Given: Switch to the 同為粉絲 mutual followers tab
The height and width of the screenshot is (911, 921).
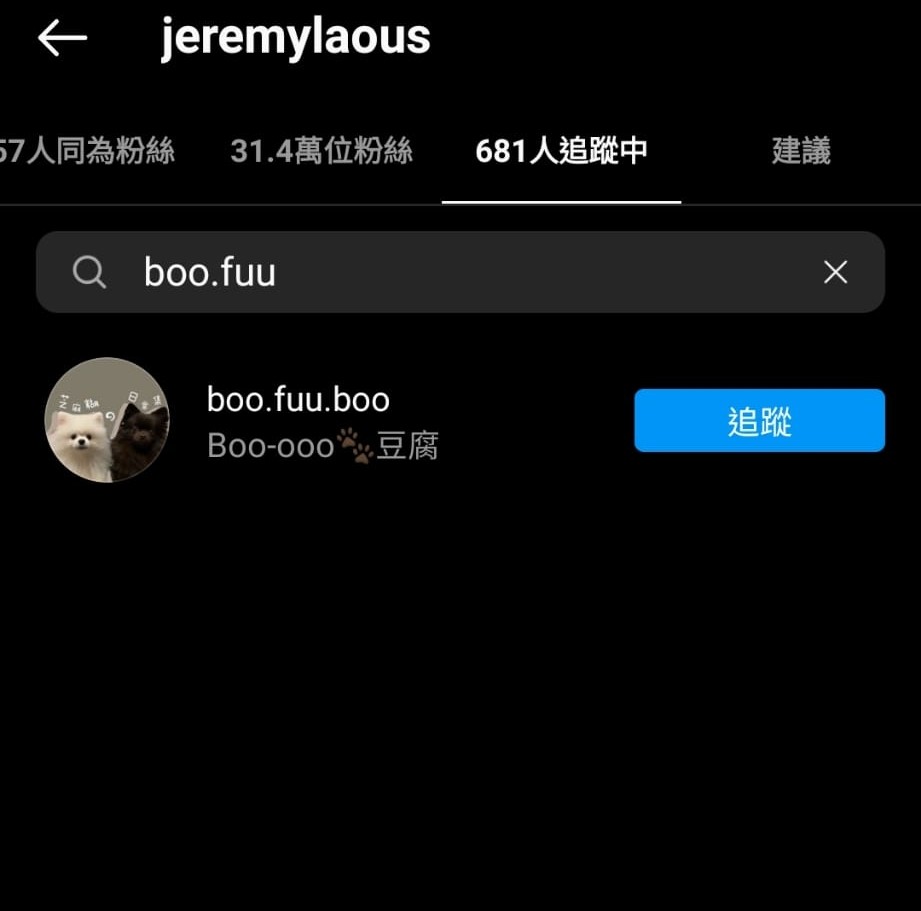Looking at the screenshot, I should point(88,152).
